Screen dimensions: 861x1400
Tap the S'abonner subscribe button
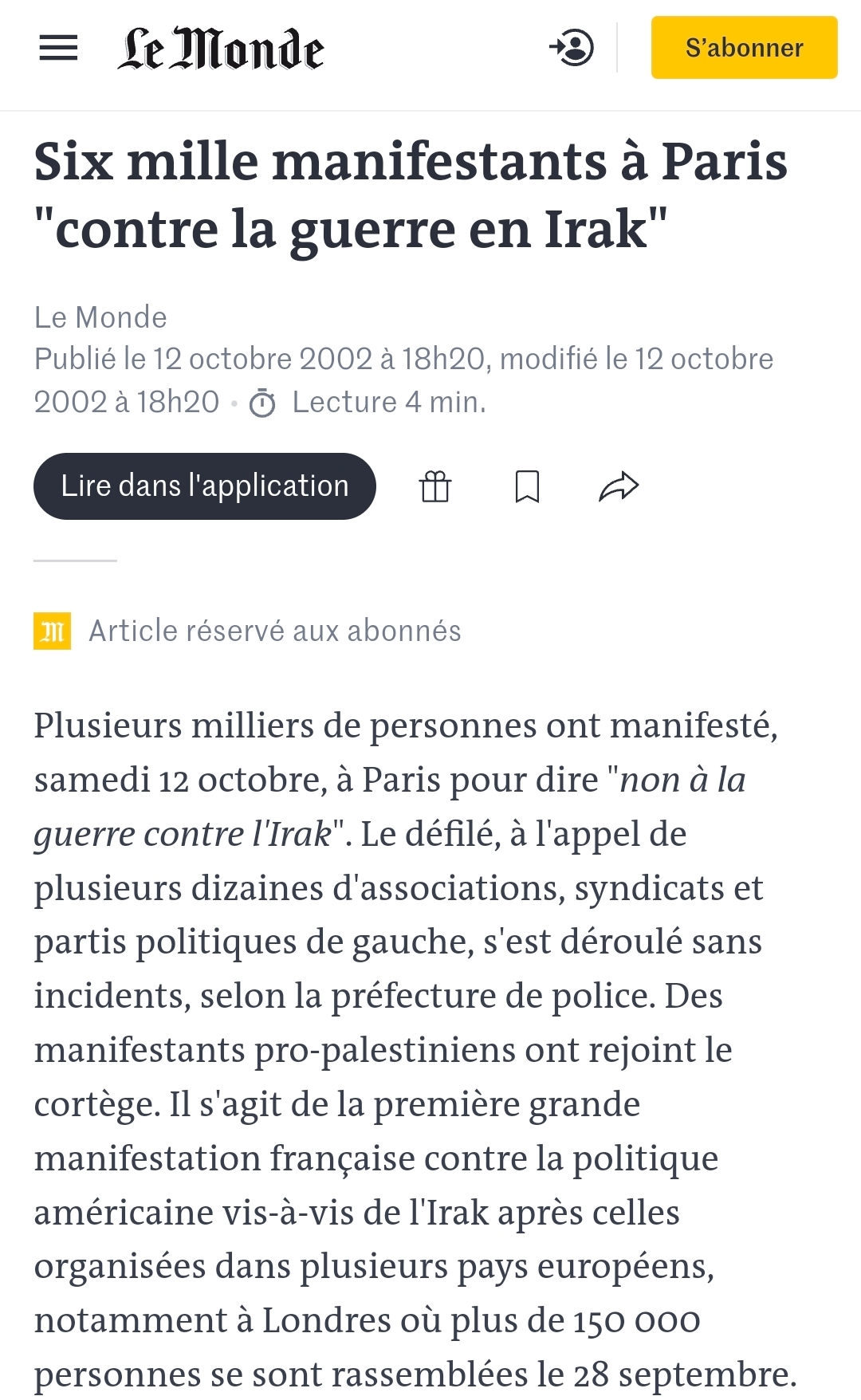[x=744, y=48]
